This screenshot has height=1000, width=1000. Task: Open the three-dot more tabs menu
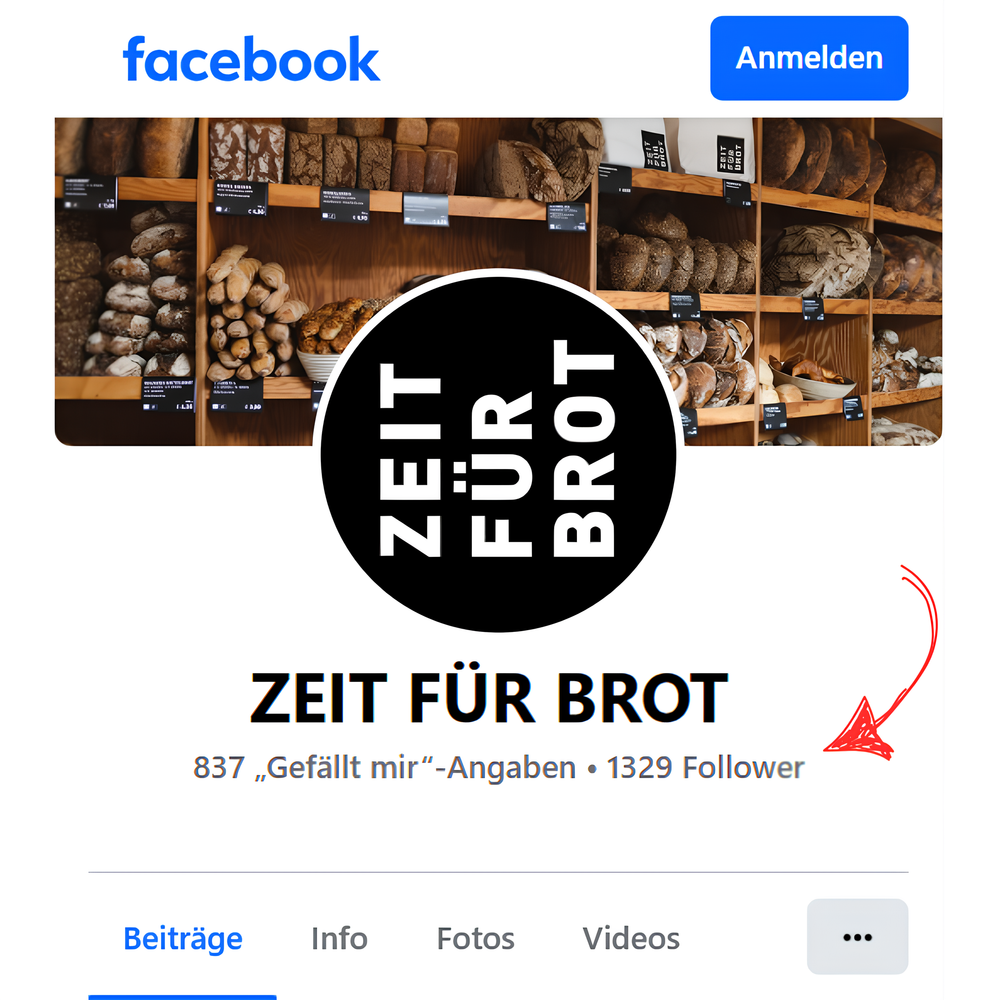pos(857,937)
